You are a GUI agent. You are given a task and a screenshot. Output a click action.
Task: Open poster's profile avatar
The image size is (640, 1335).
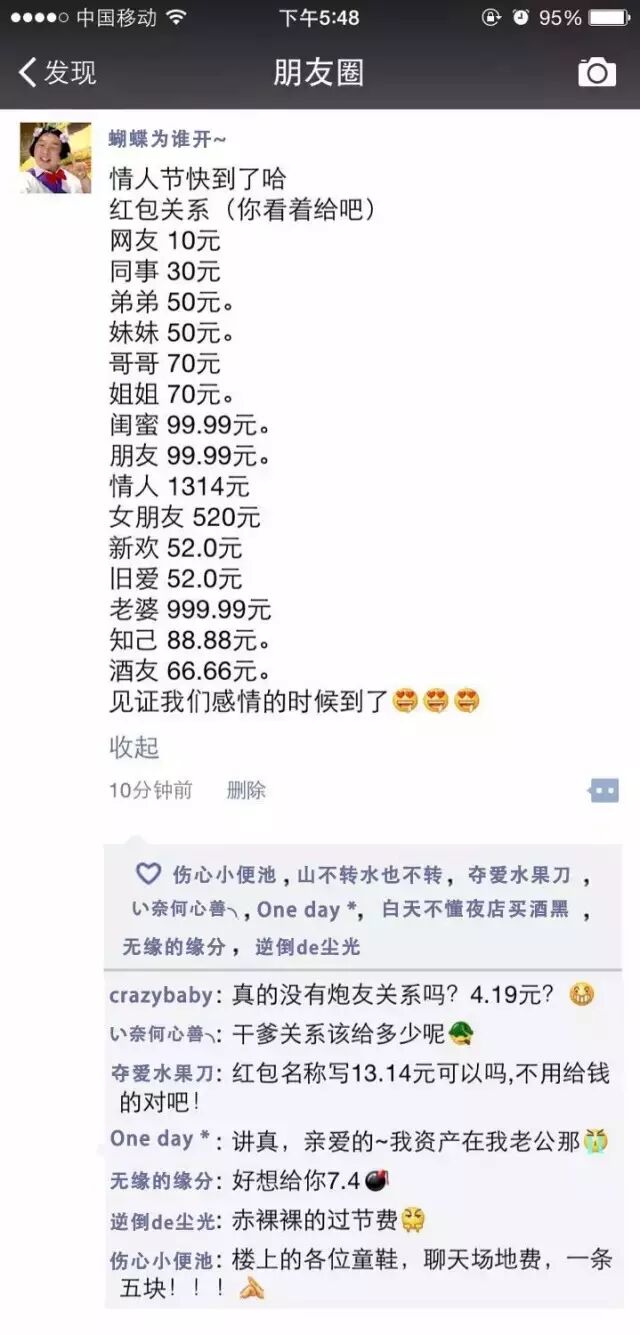pos(55,158)
